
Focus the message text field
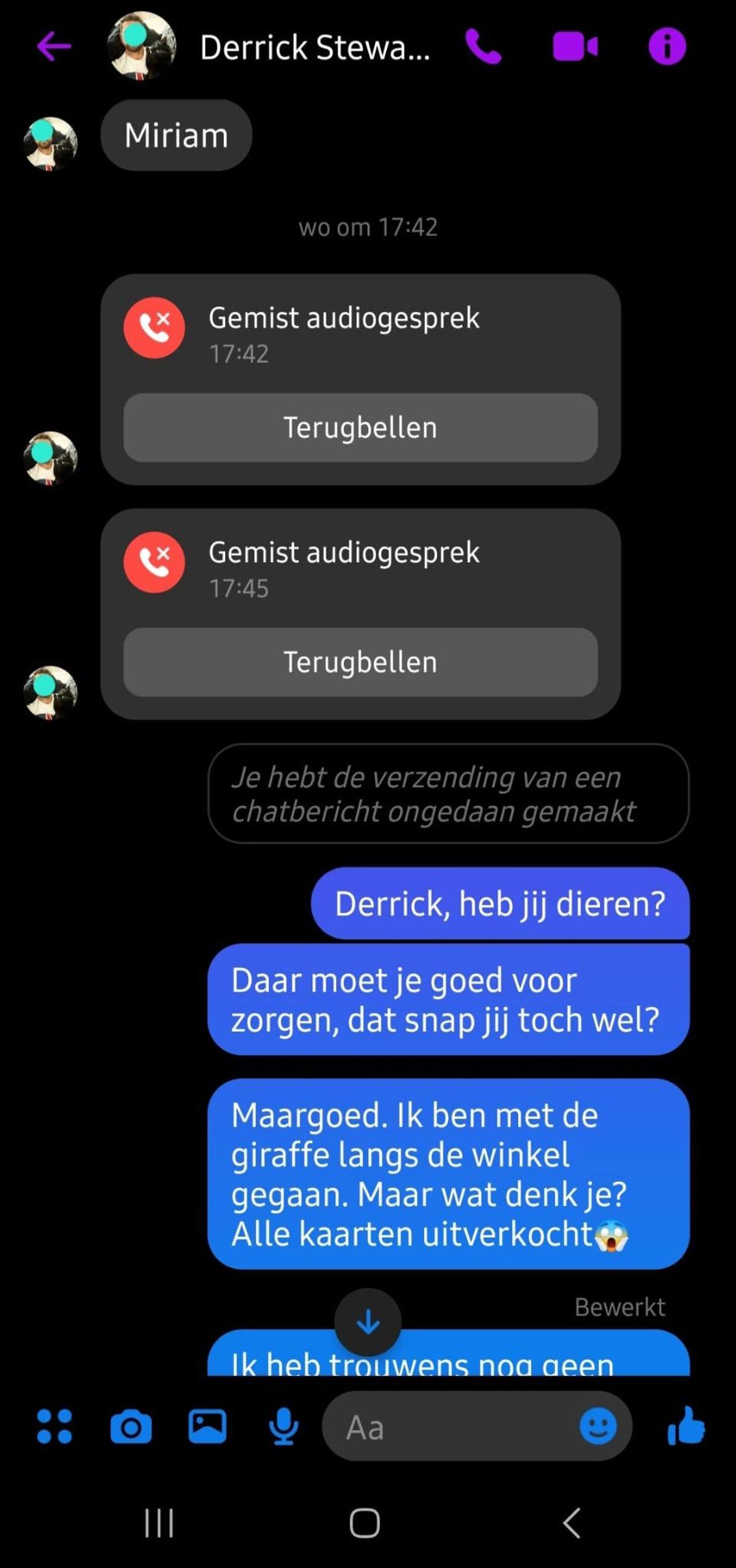coord(448,1426)
